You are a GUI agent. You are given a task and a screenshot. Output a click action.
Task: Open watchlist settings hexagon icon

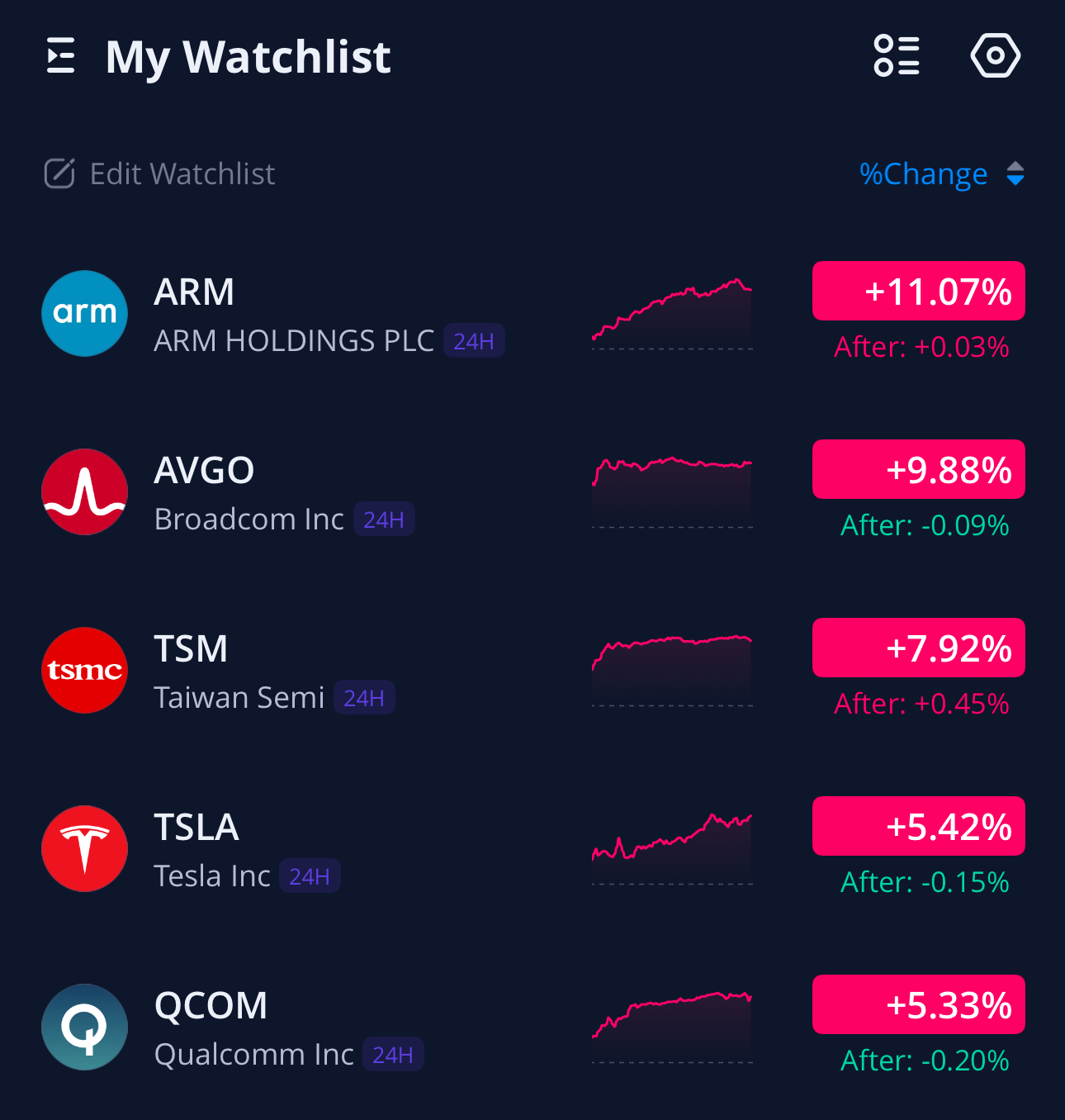995,56
